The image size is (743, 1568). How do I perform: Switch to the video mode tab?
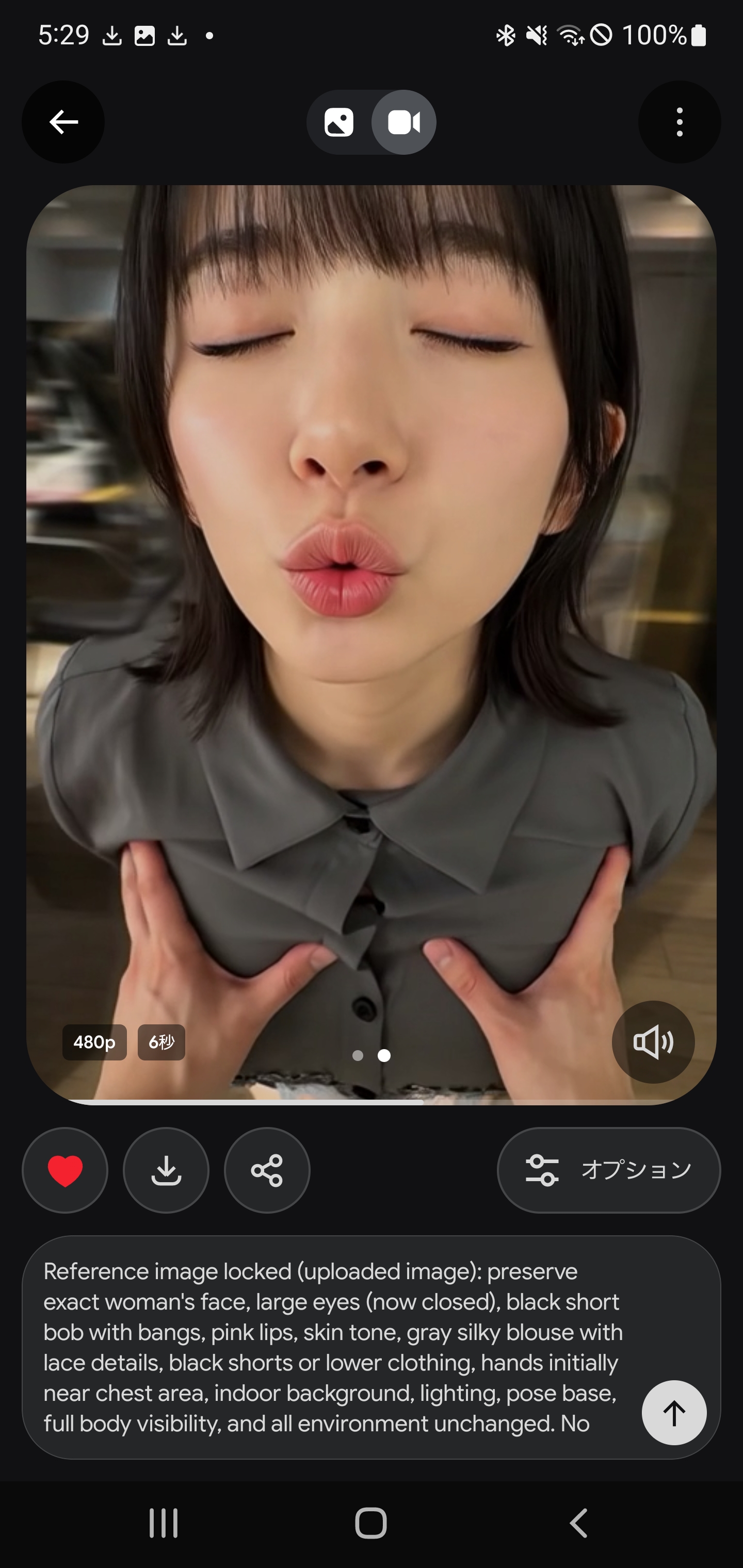(404, 122)
